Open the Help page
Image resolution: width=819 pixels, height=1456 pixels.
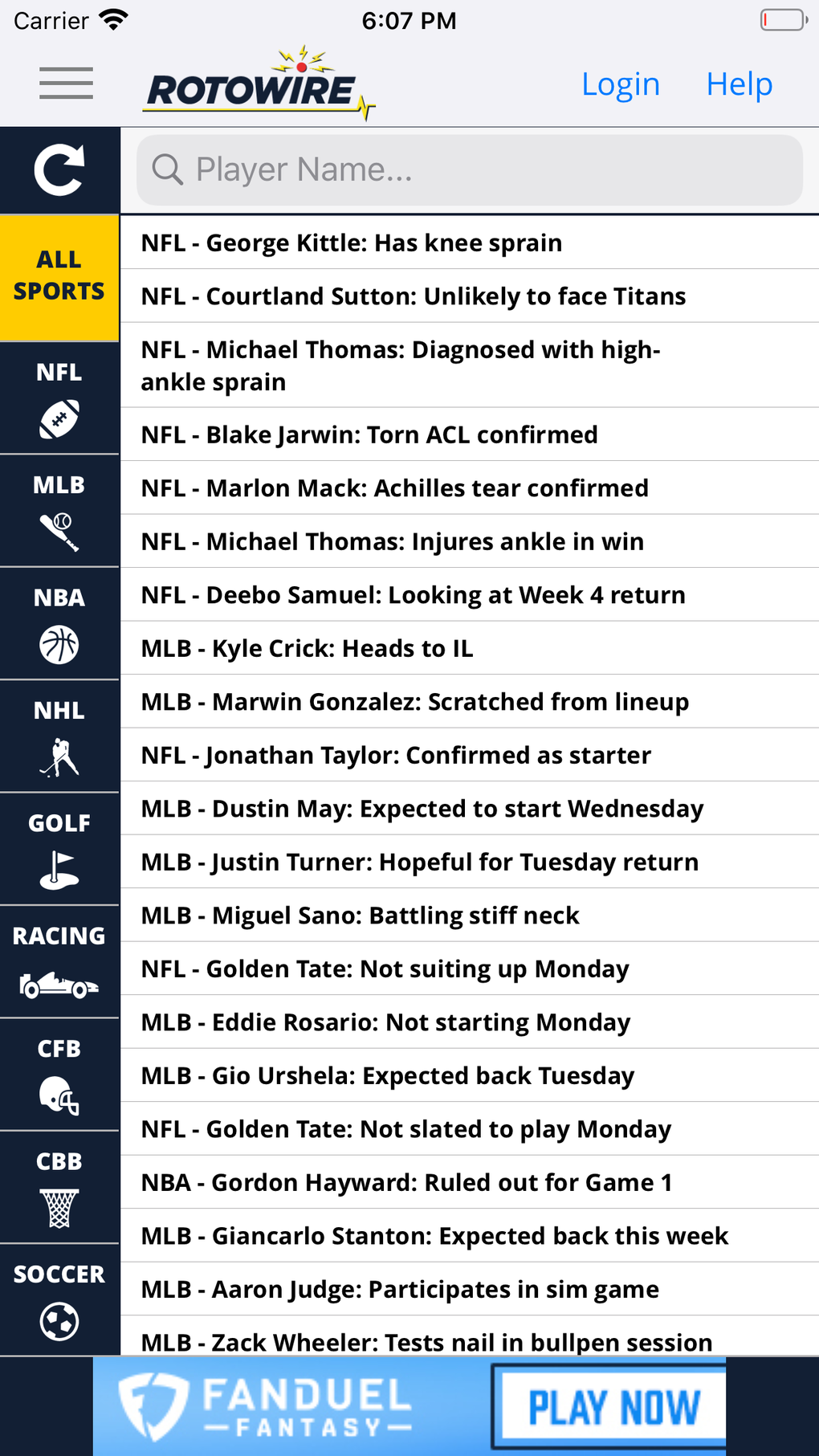(x=739, y=84)
